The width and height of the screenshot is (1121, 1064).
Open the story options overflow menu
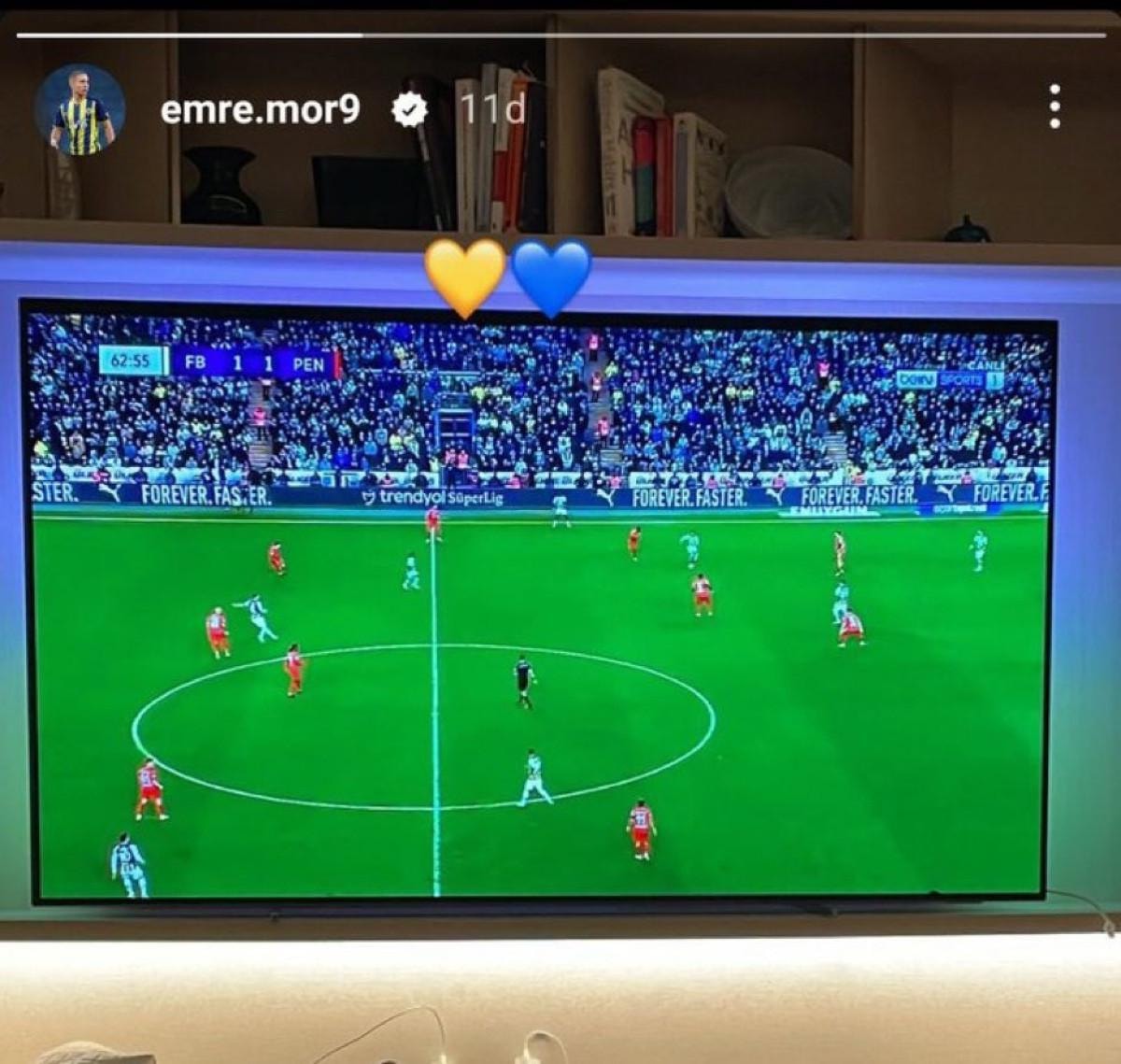click(x=1055, y=106)
